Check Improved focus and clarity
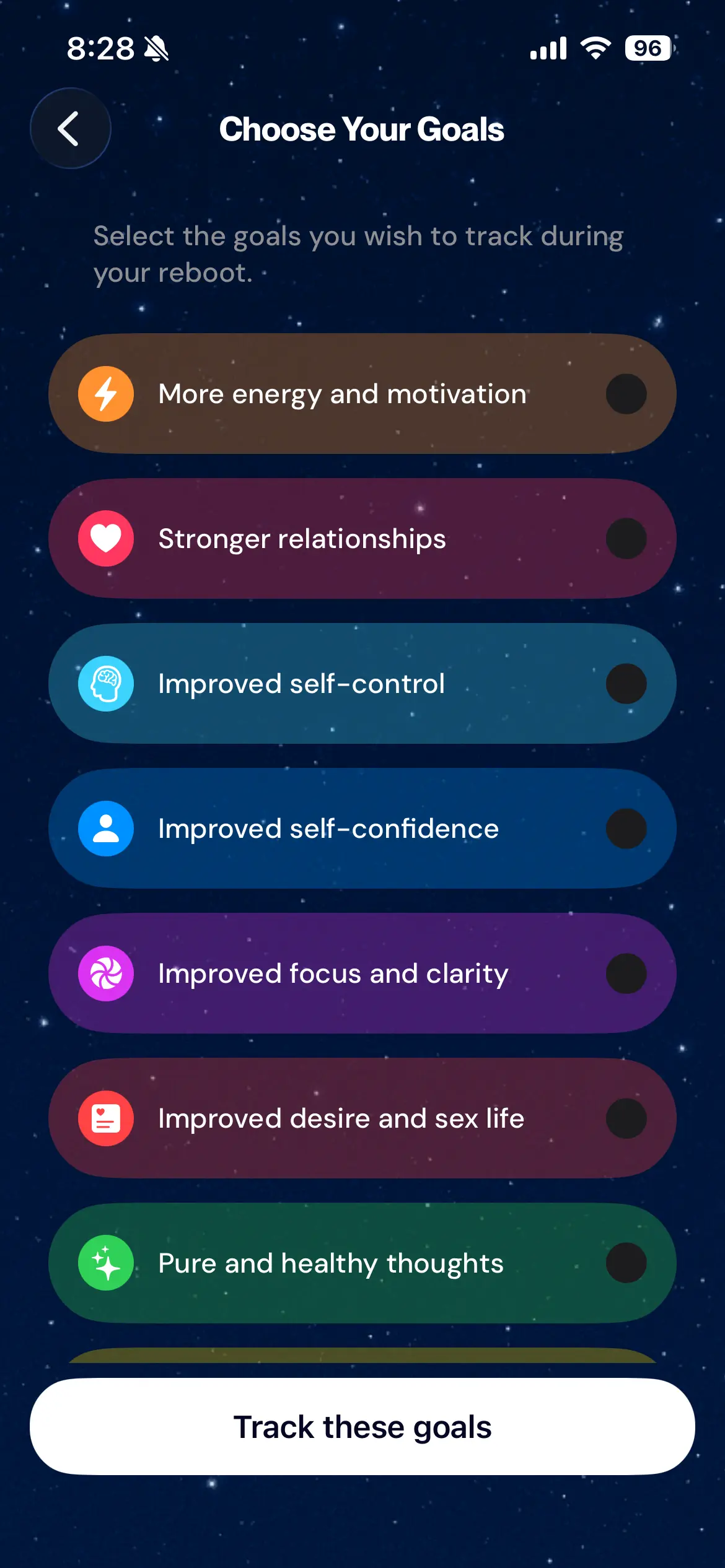Image resolution: width=725 pixels, height=1568 pixels. tap(362, 973)
